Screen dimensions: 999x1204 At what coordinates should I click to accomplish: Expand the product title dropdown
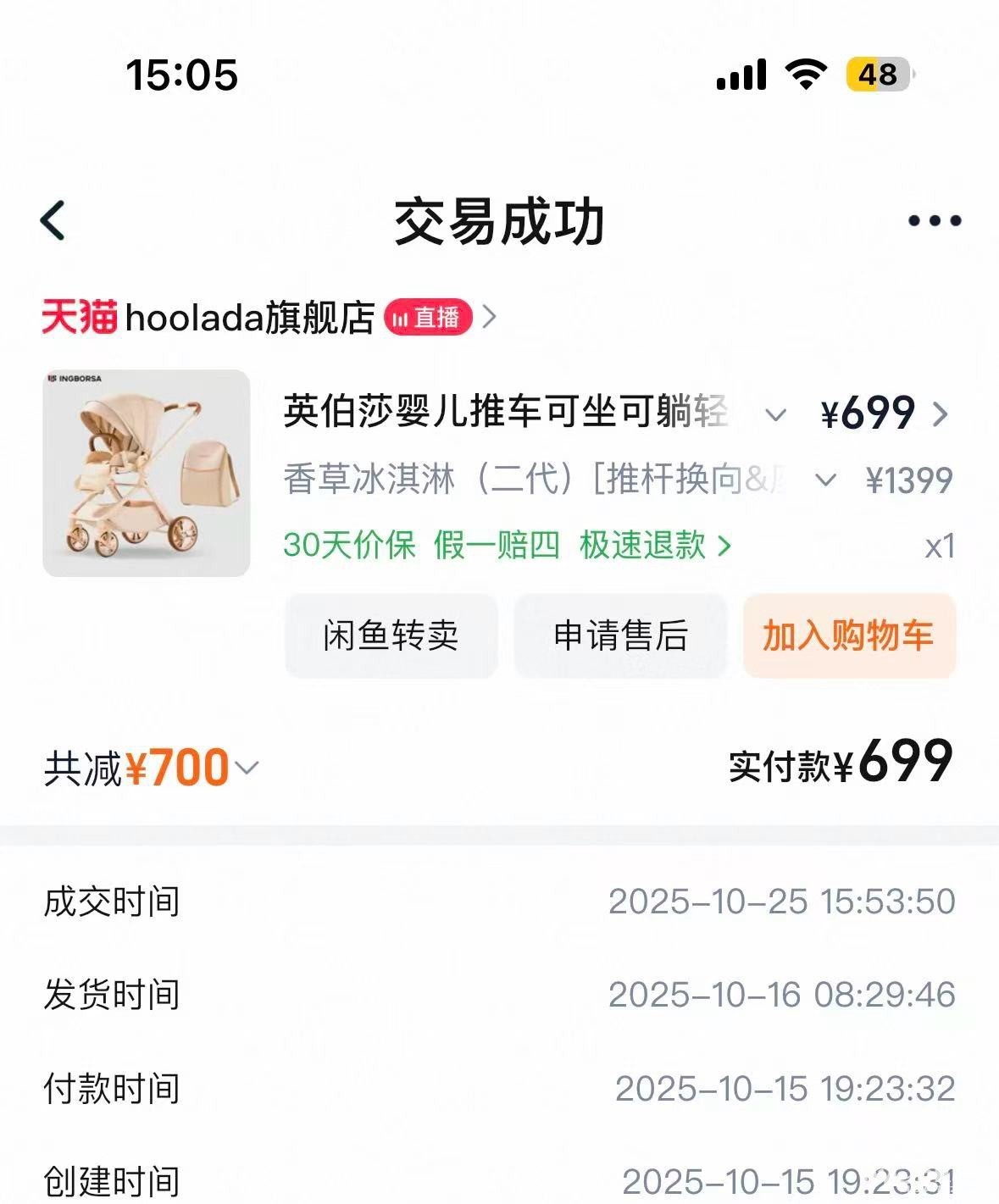coord(774,414)
